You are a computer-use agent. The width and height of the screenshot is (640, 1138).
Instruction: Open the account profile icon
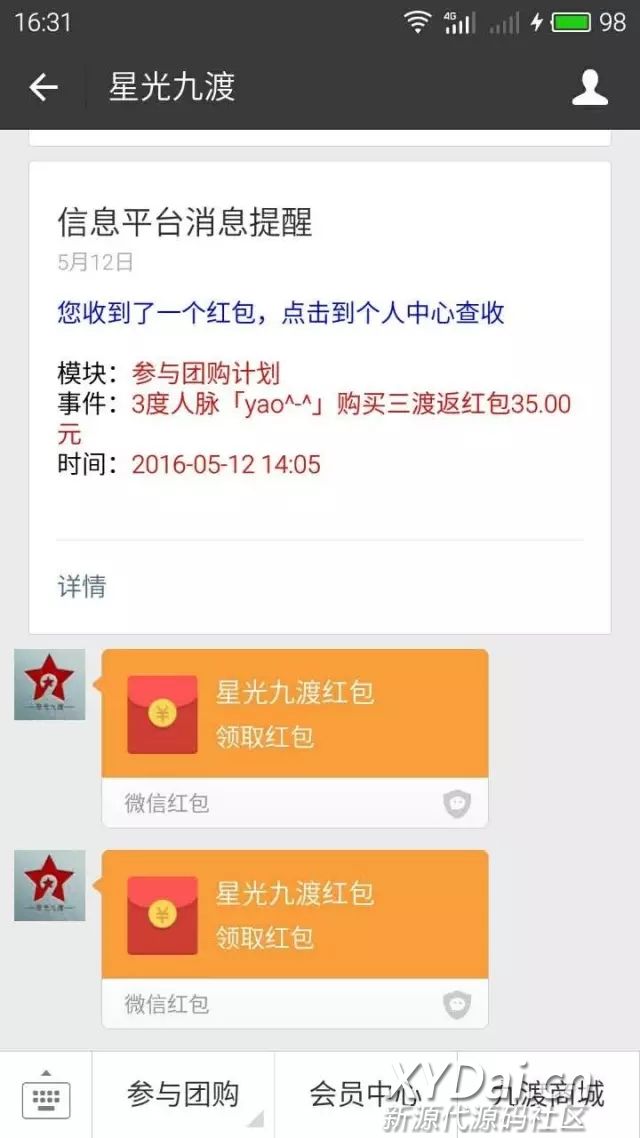click(590, 88)
